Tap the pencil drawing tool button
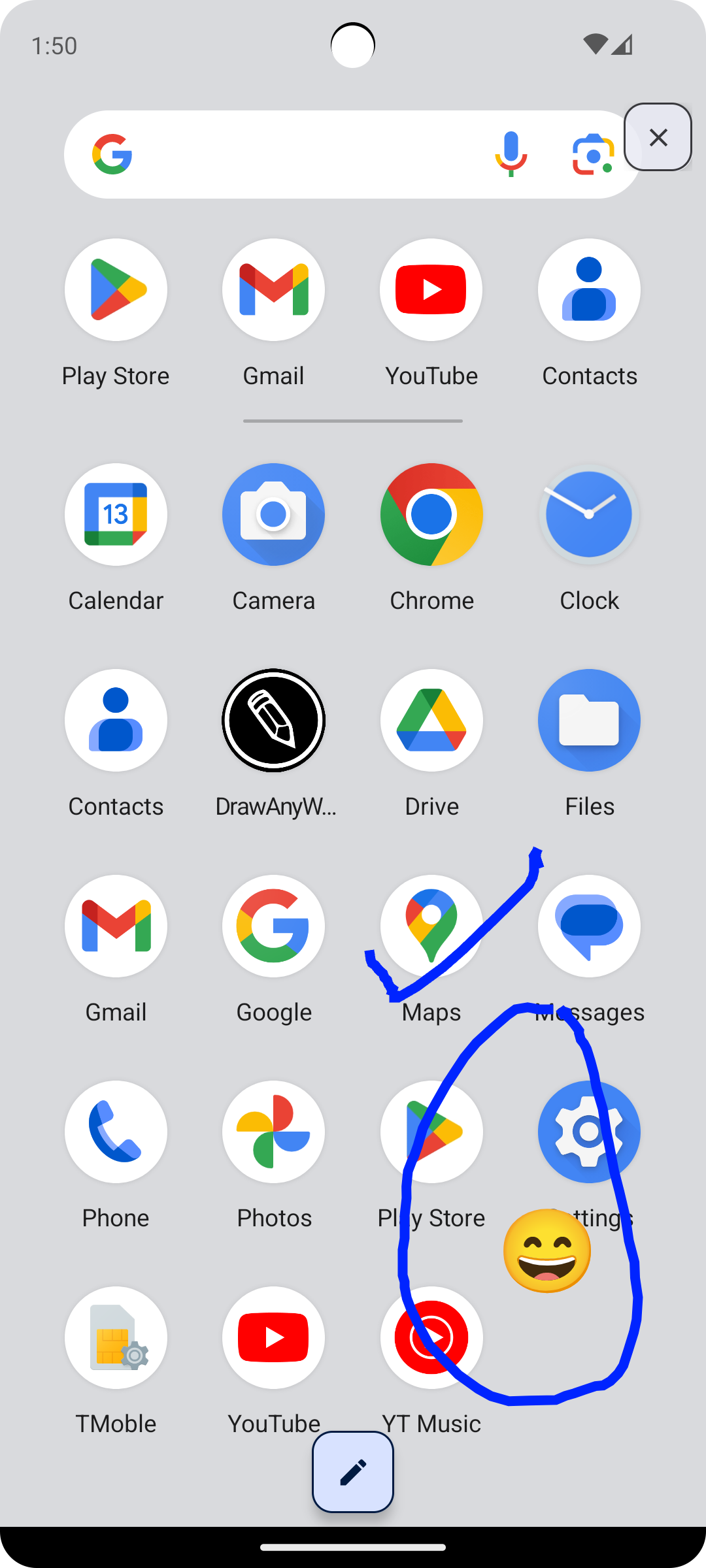Viewport: 706px width, 1568px height. coord(353,1472)
